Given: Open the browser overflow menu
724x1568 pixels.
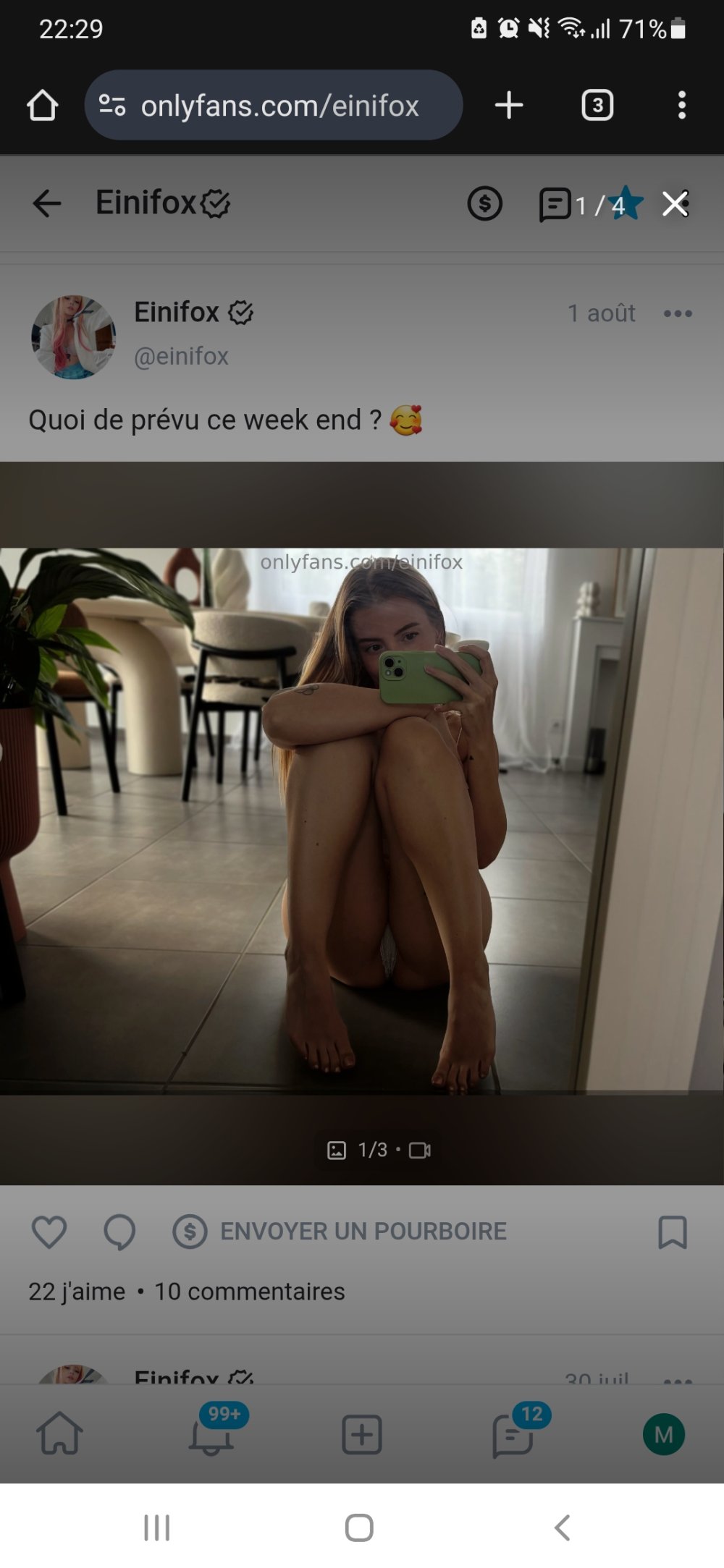Looking at the screenshot, I should (x=681, y=106).
